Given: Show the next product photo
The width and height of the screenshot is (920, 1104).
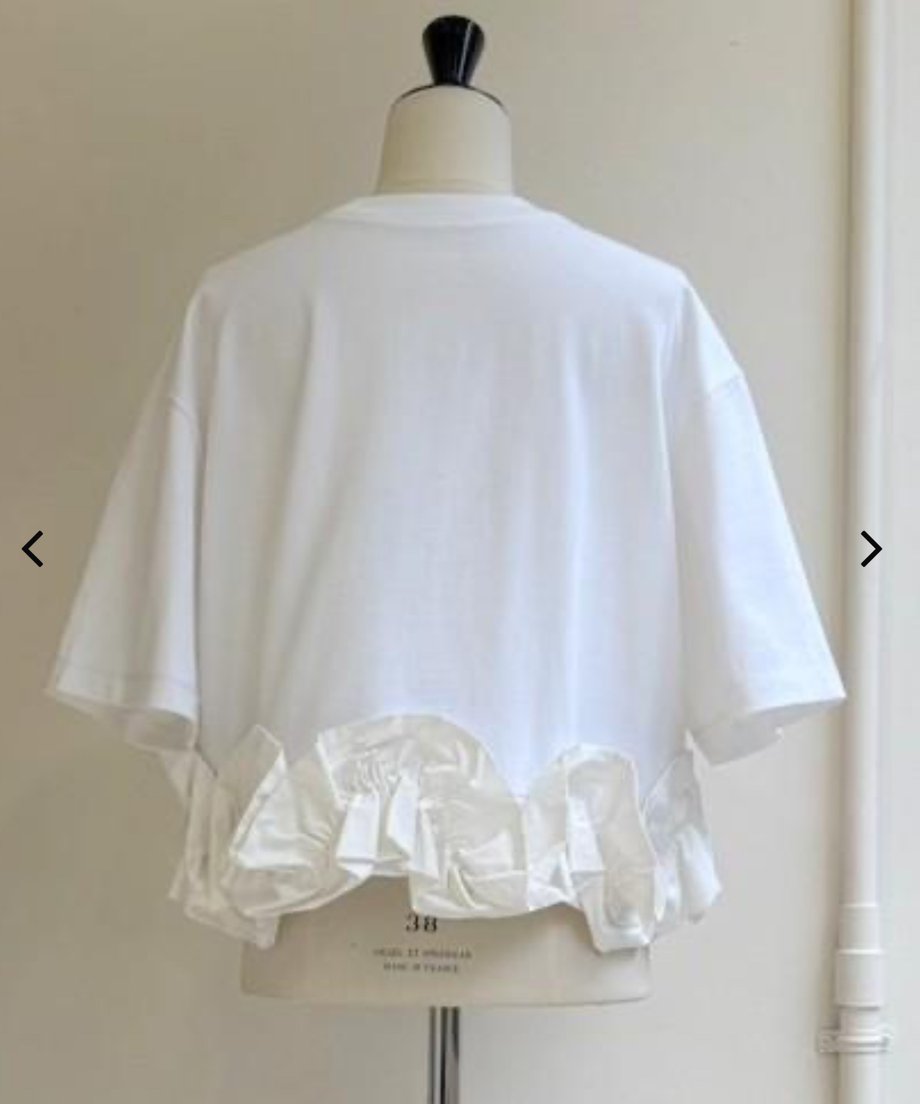Looking at the screenshot, I should click(871, 549).
